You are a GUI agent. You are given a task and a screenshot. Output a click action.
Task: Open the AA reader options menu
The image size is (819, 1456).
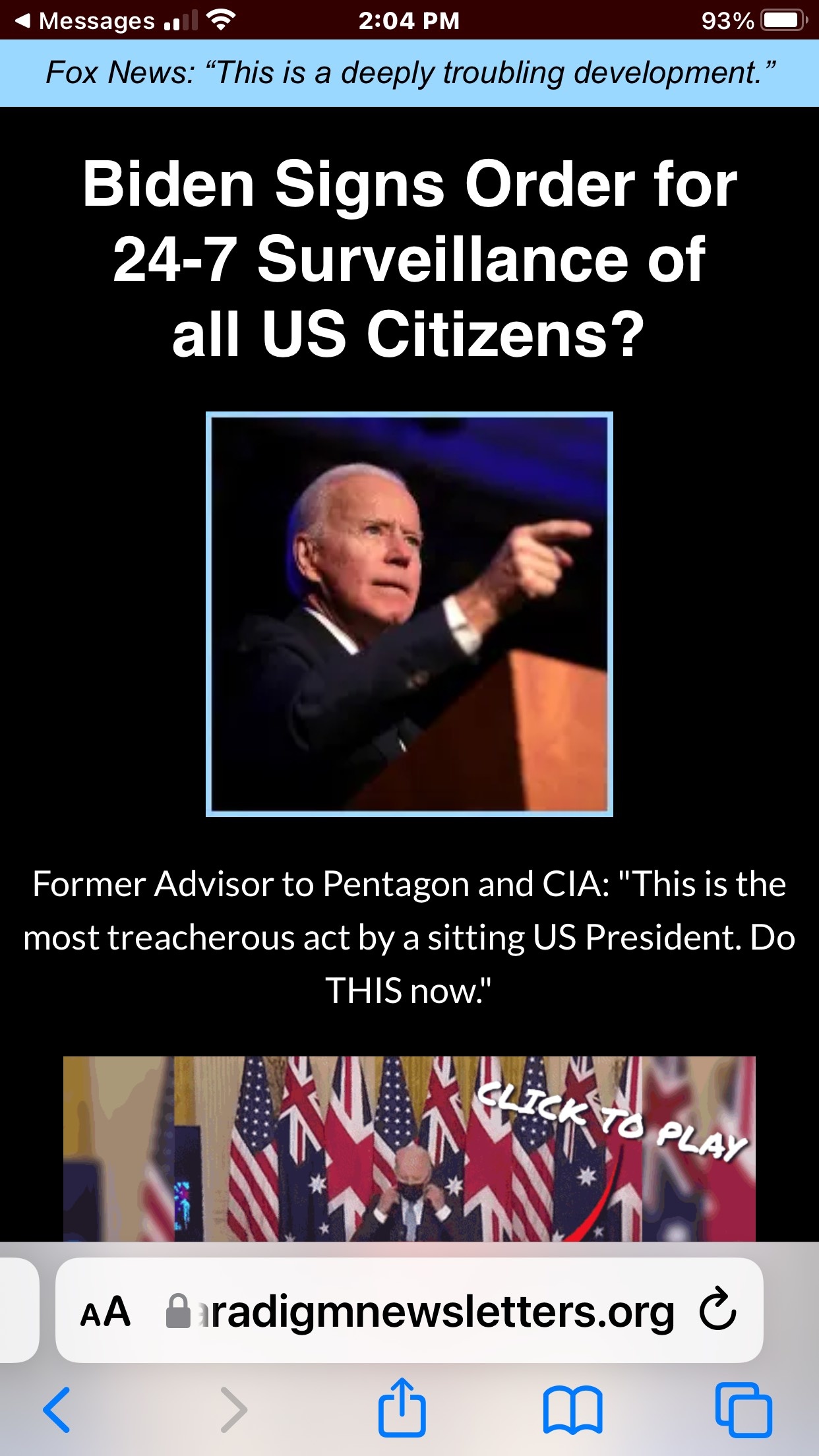[106, 1311]
